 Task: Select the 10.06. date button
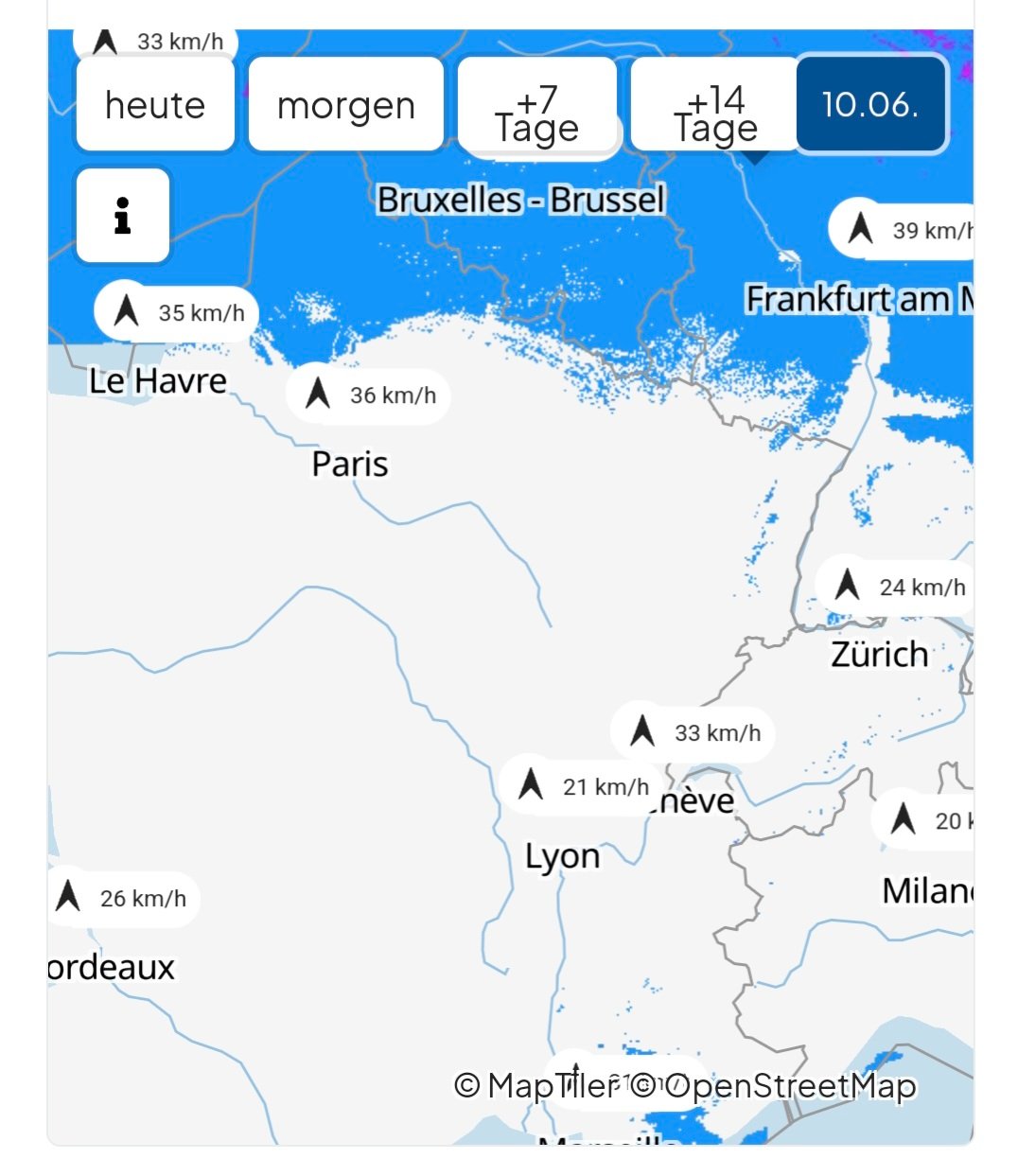click(870, 104)
